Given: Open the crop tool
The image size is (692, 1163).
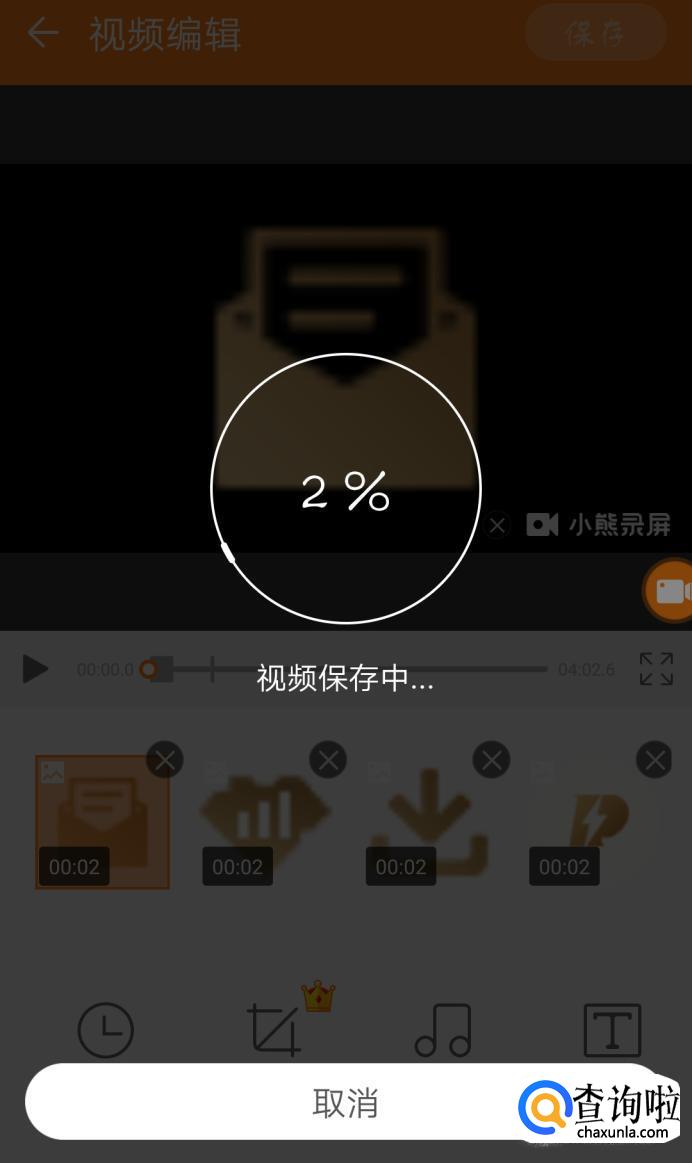Looking at the screenshot, I should click(274, 1030).
